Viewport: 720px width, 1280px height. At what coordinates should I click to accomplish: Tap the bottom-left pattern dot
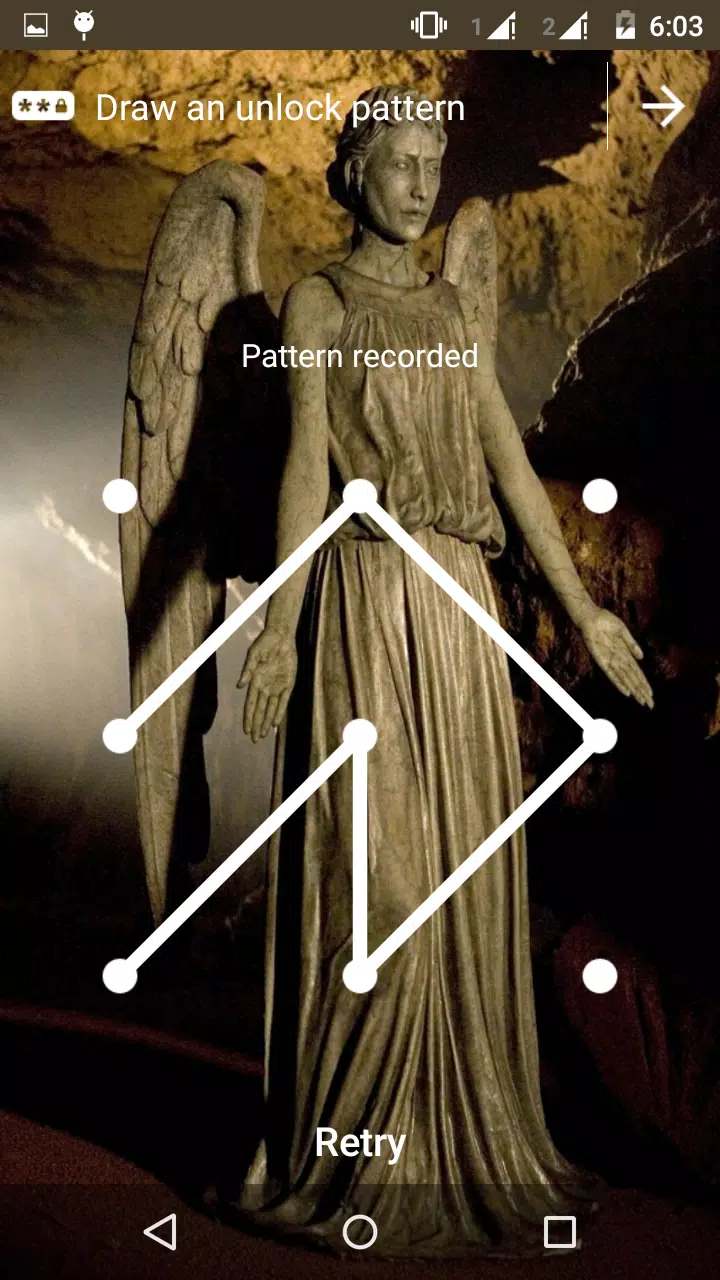coord(119,975)
